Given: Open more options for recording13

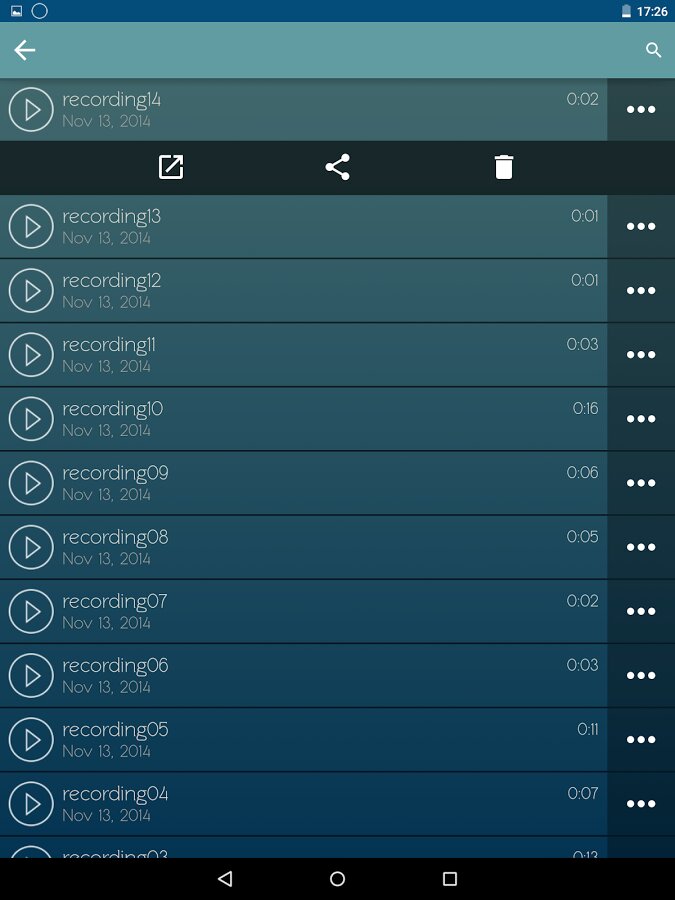Looking at the screenshot, I should [640, 226].
